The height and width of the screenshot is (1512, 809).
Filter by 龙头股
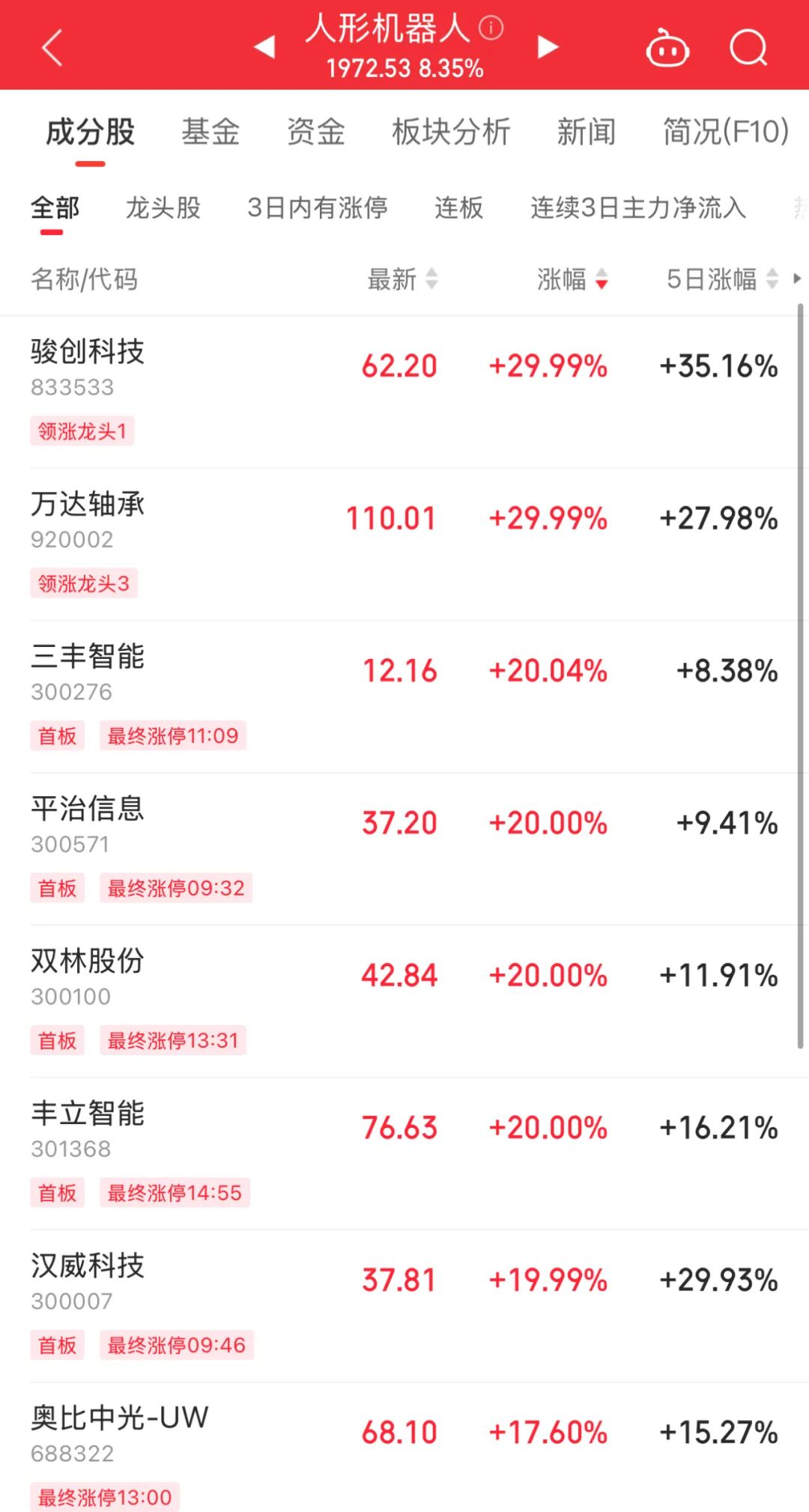coord(163,207)
